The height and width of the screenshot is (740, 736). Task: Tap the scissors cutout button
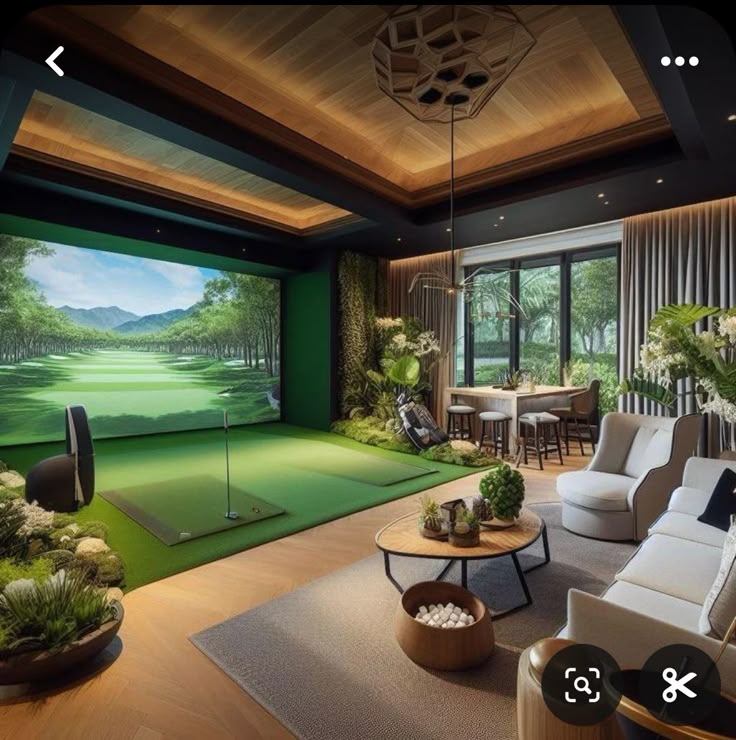679,684
